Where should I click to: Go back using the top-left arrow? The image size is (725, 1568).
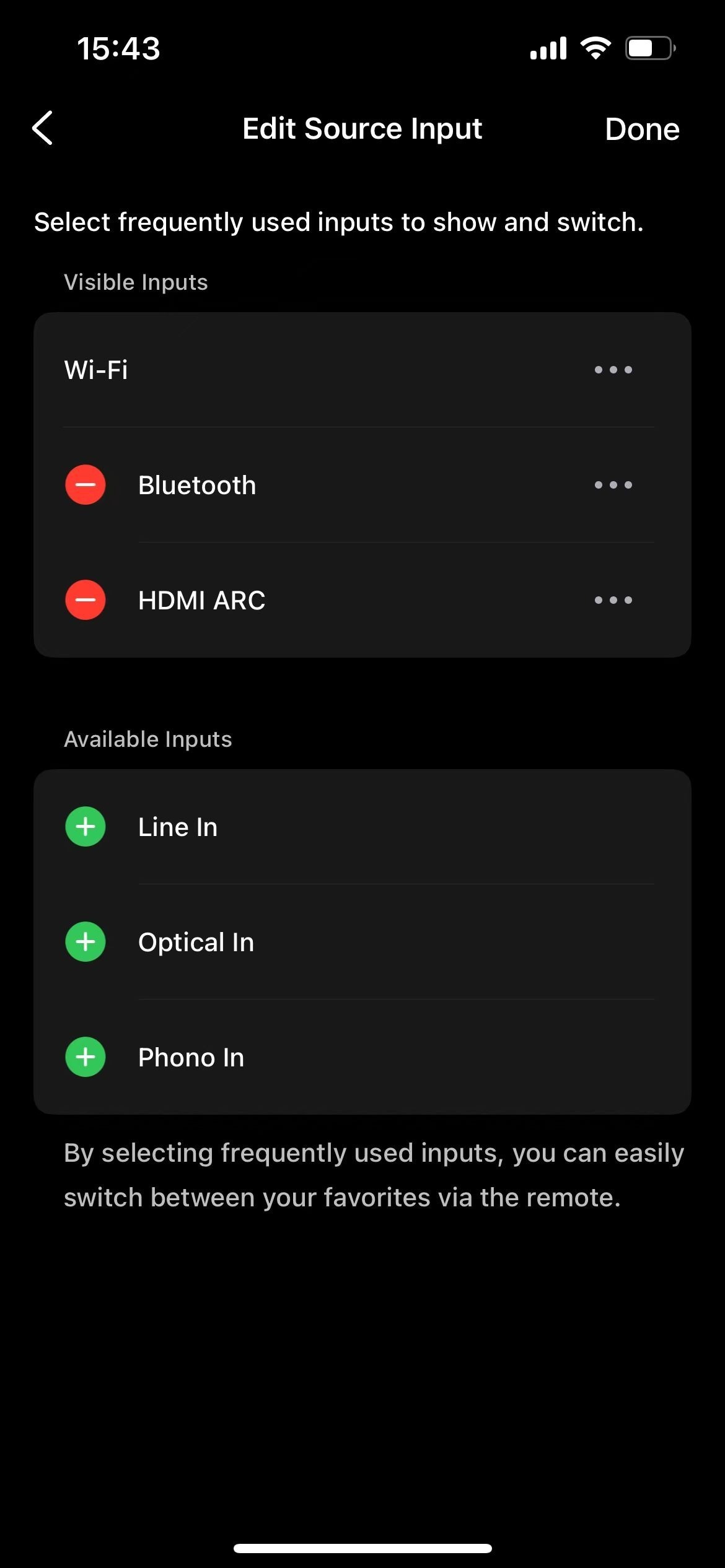(x=42, y=128)
